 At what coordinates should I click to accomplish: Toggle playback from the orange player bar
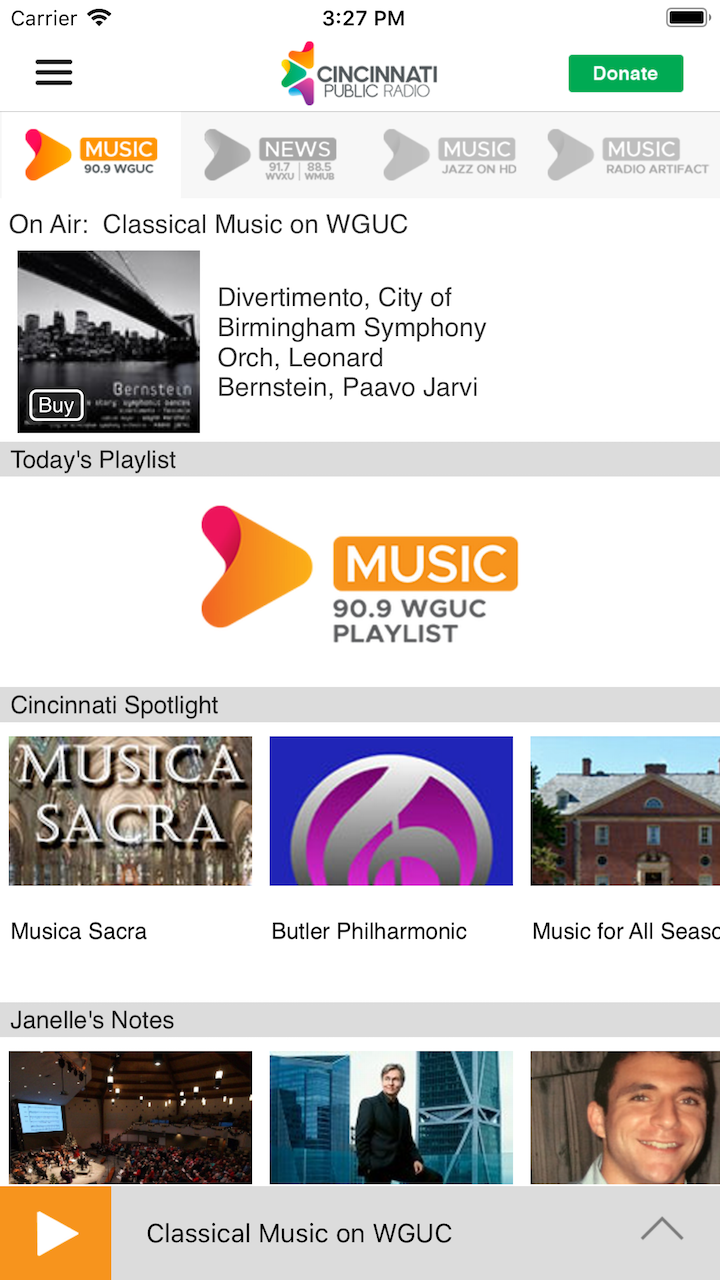[x=55, y=1233]
